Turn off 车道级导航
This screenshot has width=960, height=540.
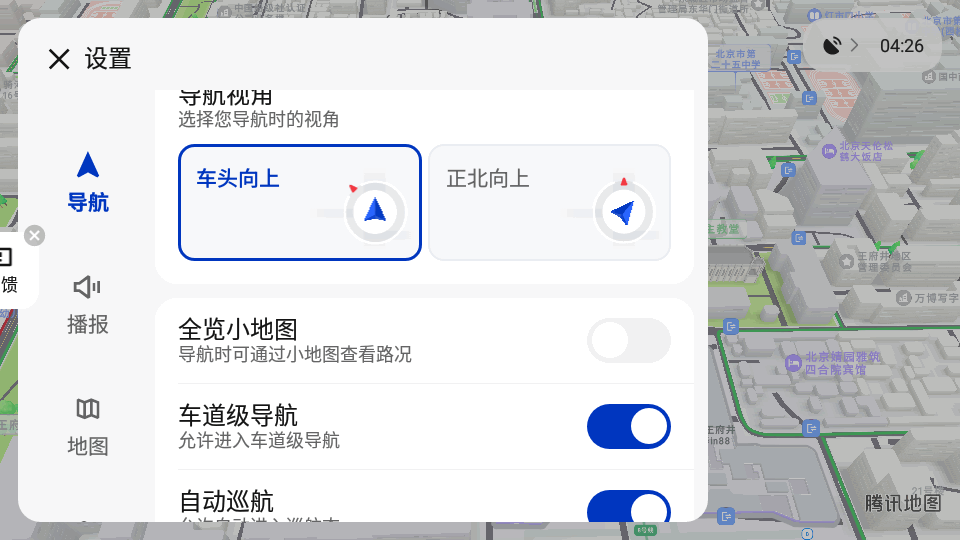click(x=628, y=427)
